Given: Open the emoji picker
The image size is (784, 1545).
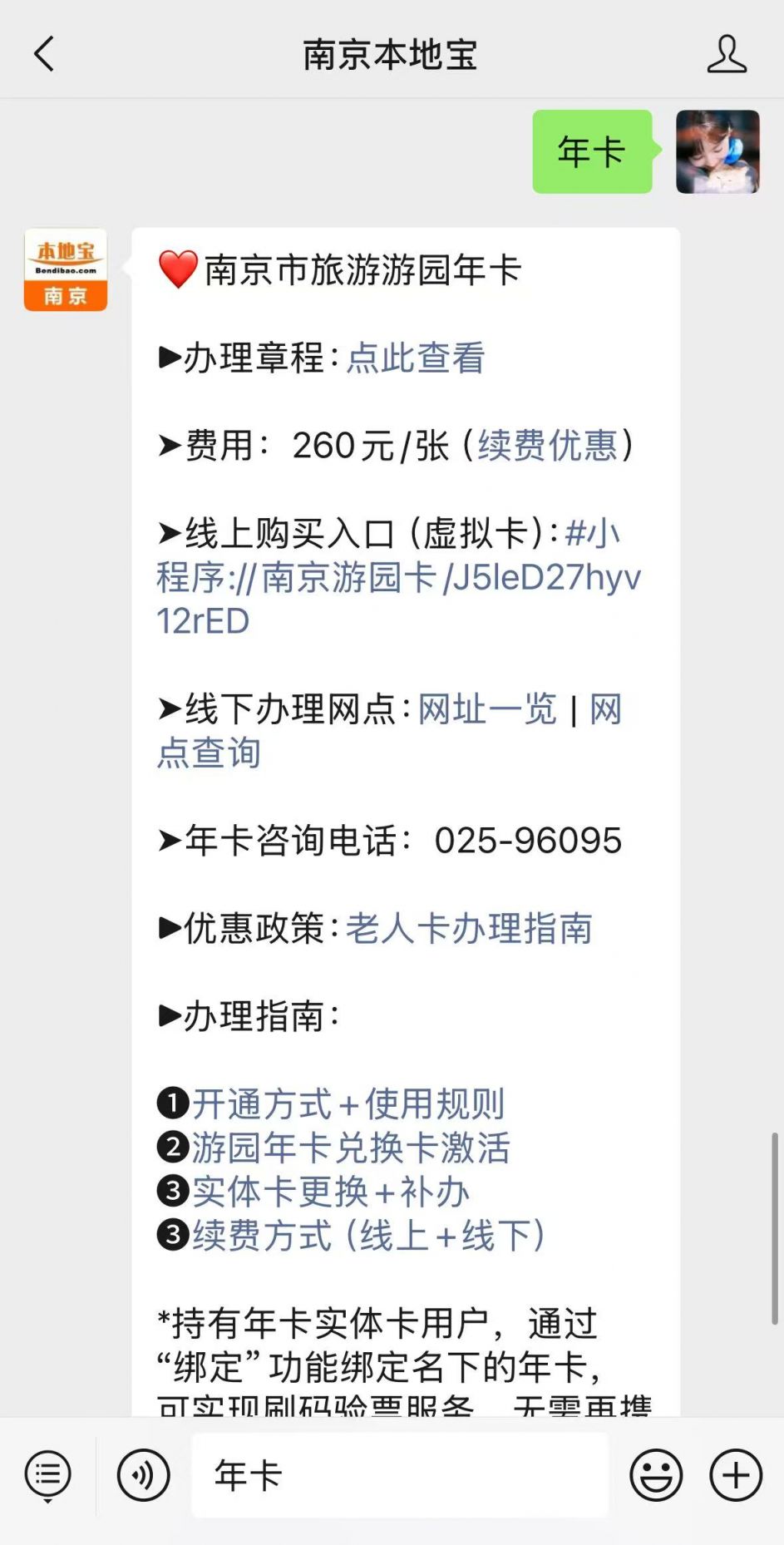Looking at the screenshot, I should click(x=656, y=1475).
